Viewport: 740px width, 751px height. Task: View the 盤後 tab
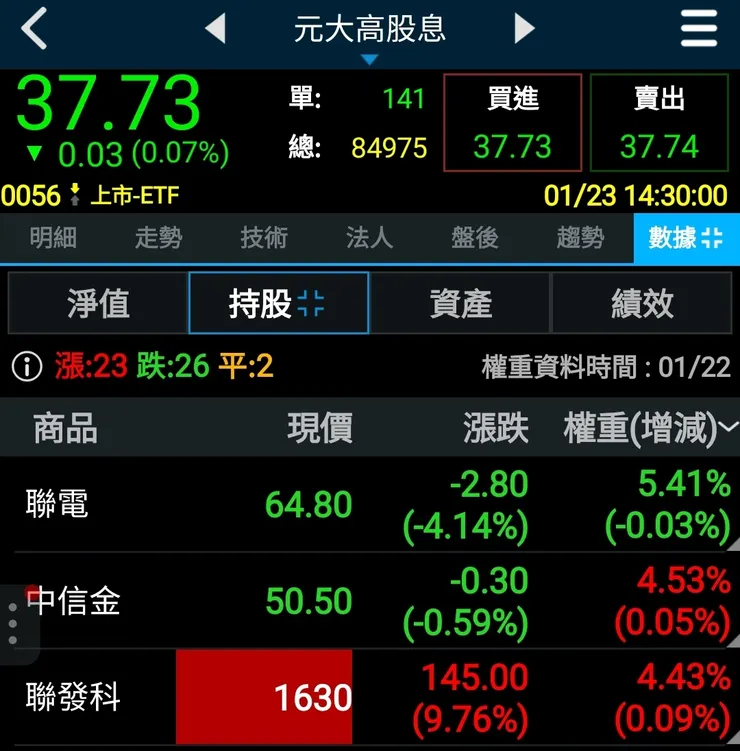pyautogui.click(x=475, y=238)
